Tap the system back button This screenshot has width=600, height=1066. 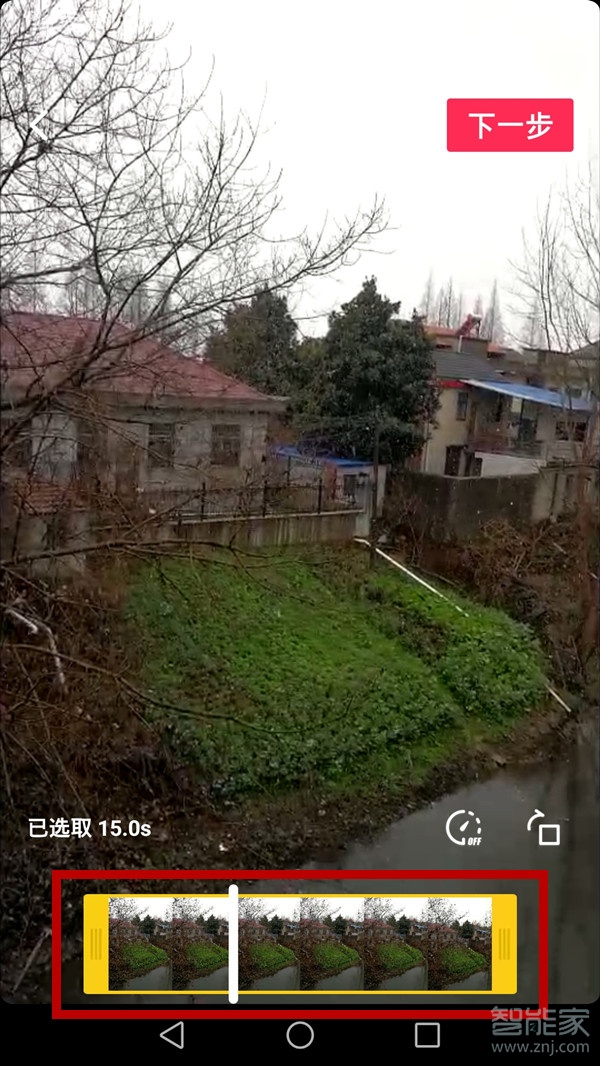[172, 1035]
